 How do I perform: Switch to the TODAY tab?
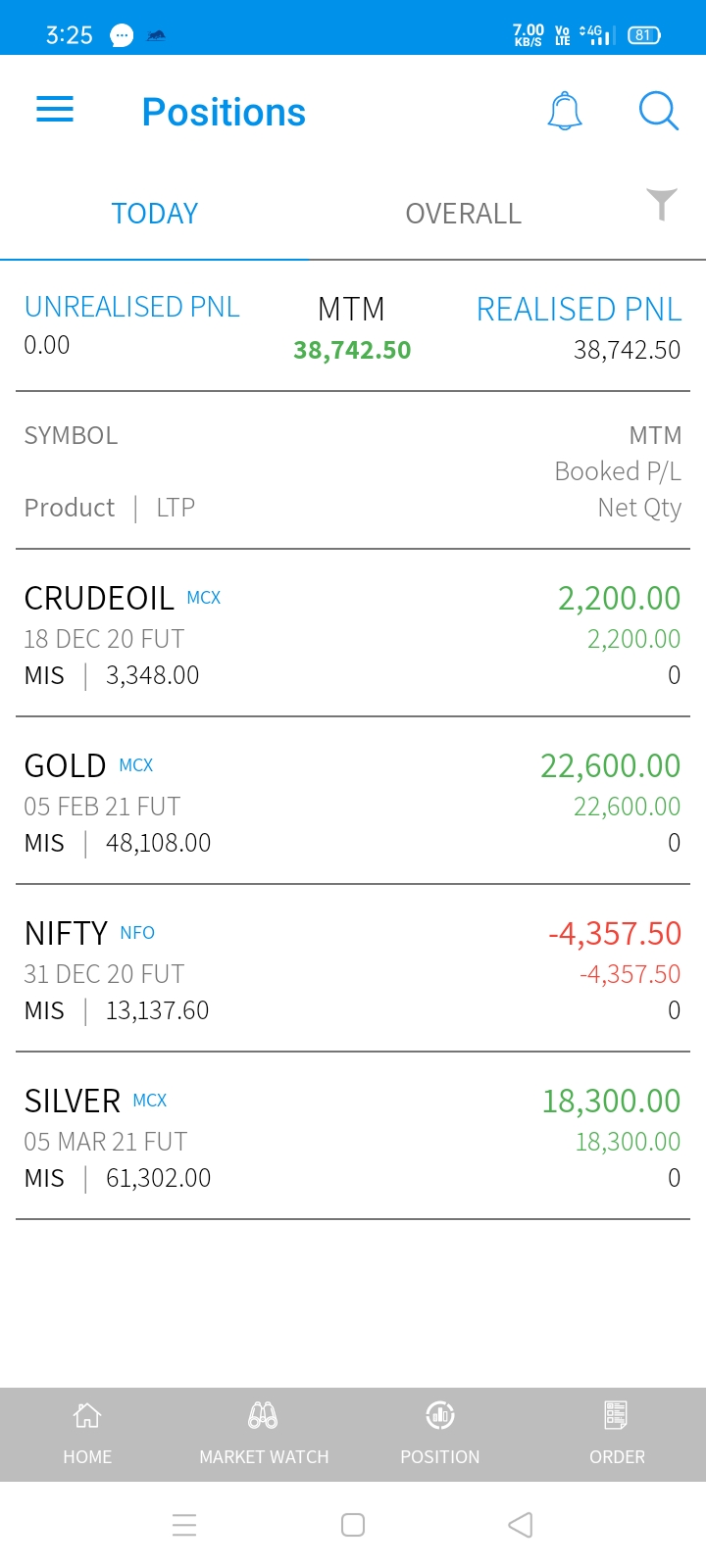tap(155, 214)
